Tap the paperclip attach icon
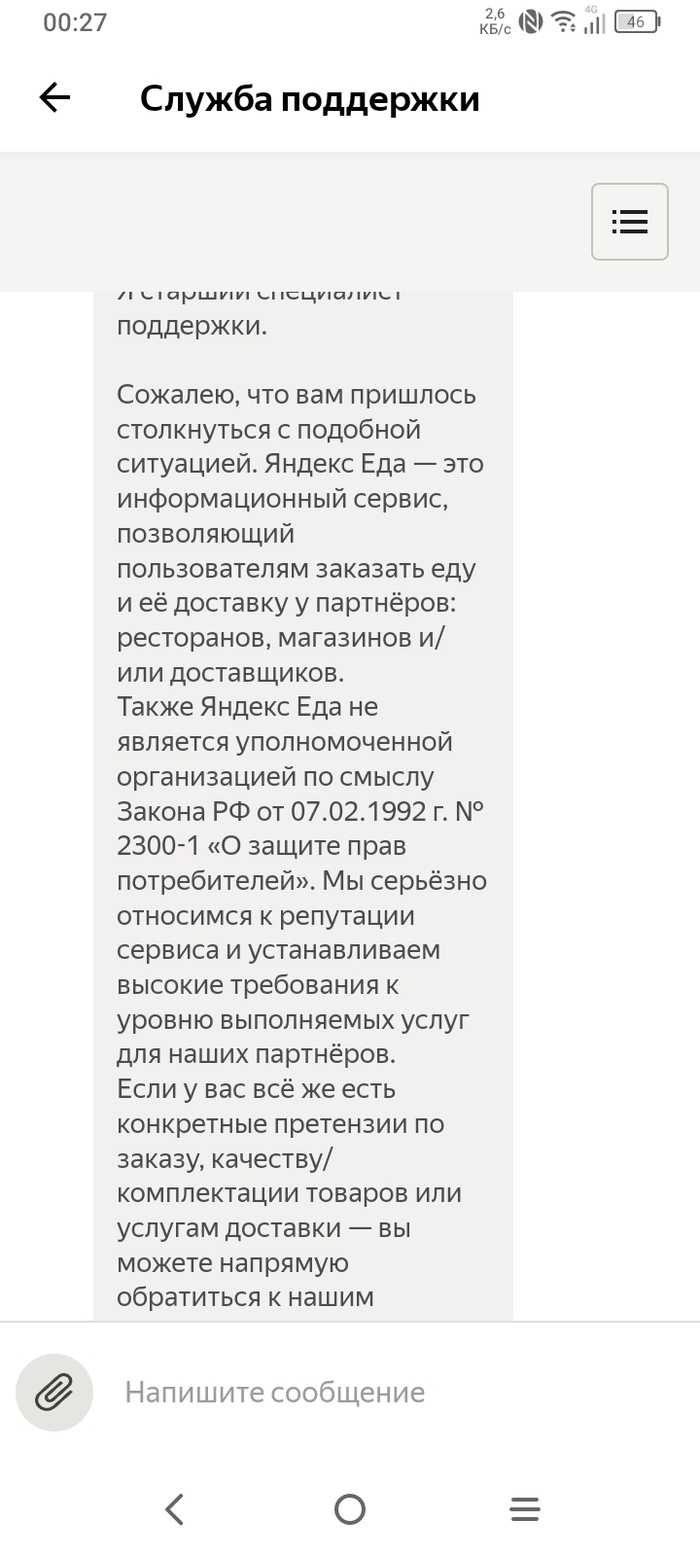The image size is (700, 1556). click(x=54, y=1392)
